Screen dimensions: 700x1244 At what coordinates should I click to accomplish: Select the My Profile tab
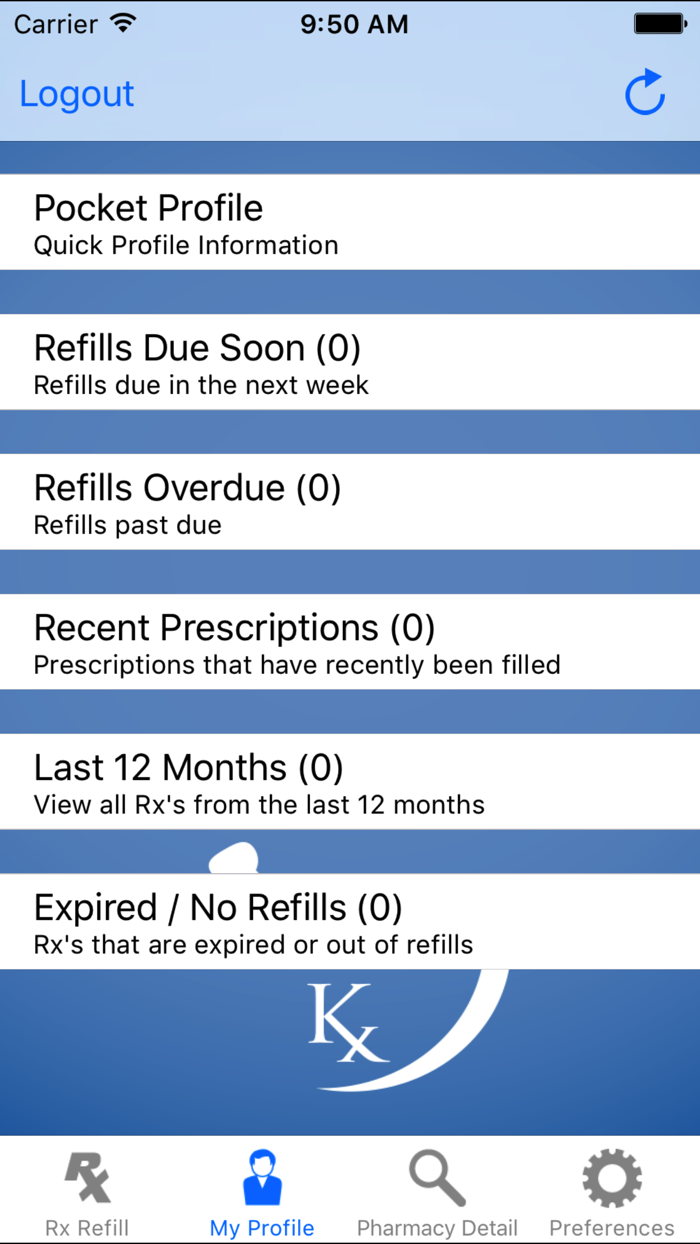[262, 1192]
